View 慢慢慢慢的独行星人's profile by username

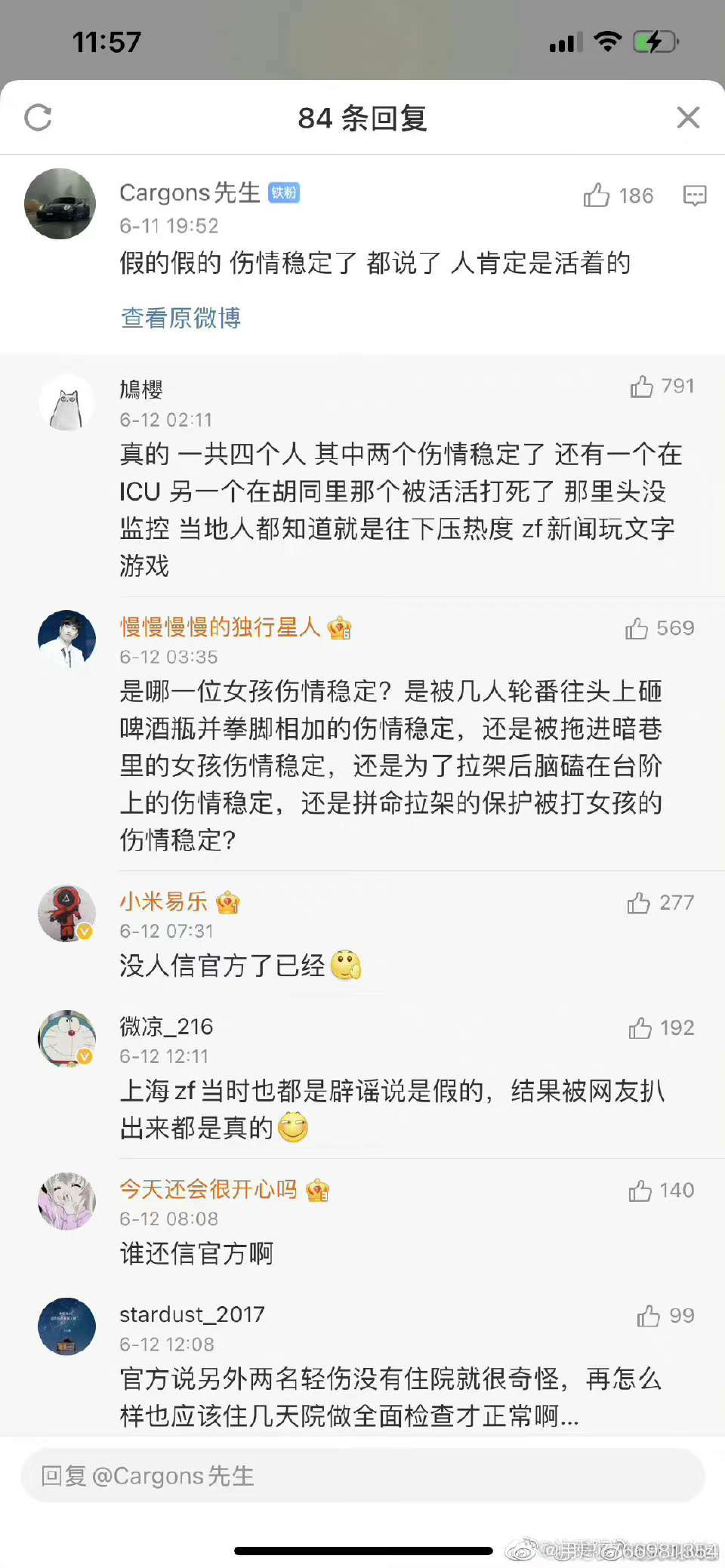tap(220, 627)
